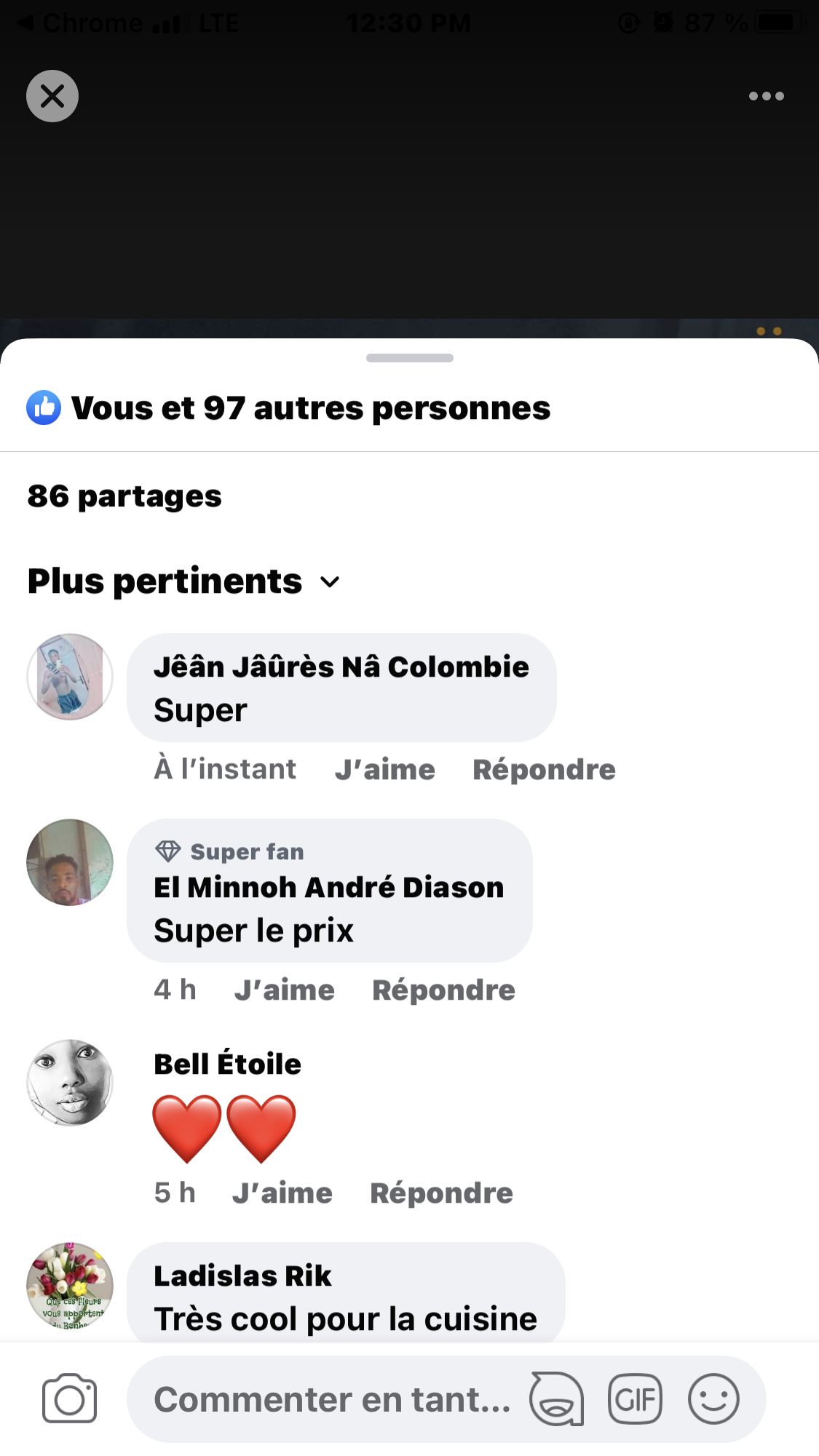819x1456 pixels.
Task: Close the post viewer with the X
Action: point(52,96)
